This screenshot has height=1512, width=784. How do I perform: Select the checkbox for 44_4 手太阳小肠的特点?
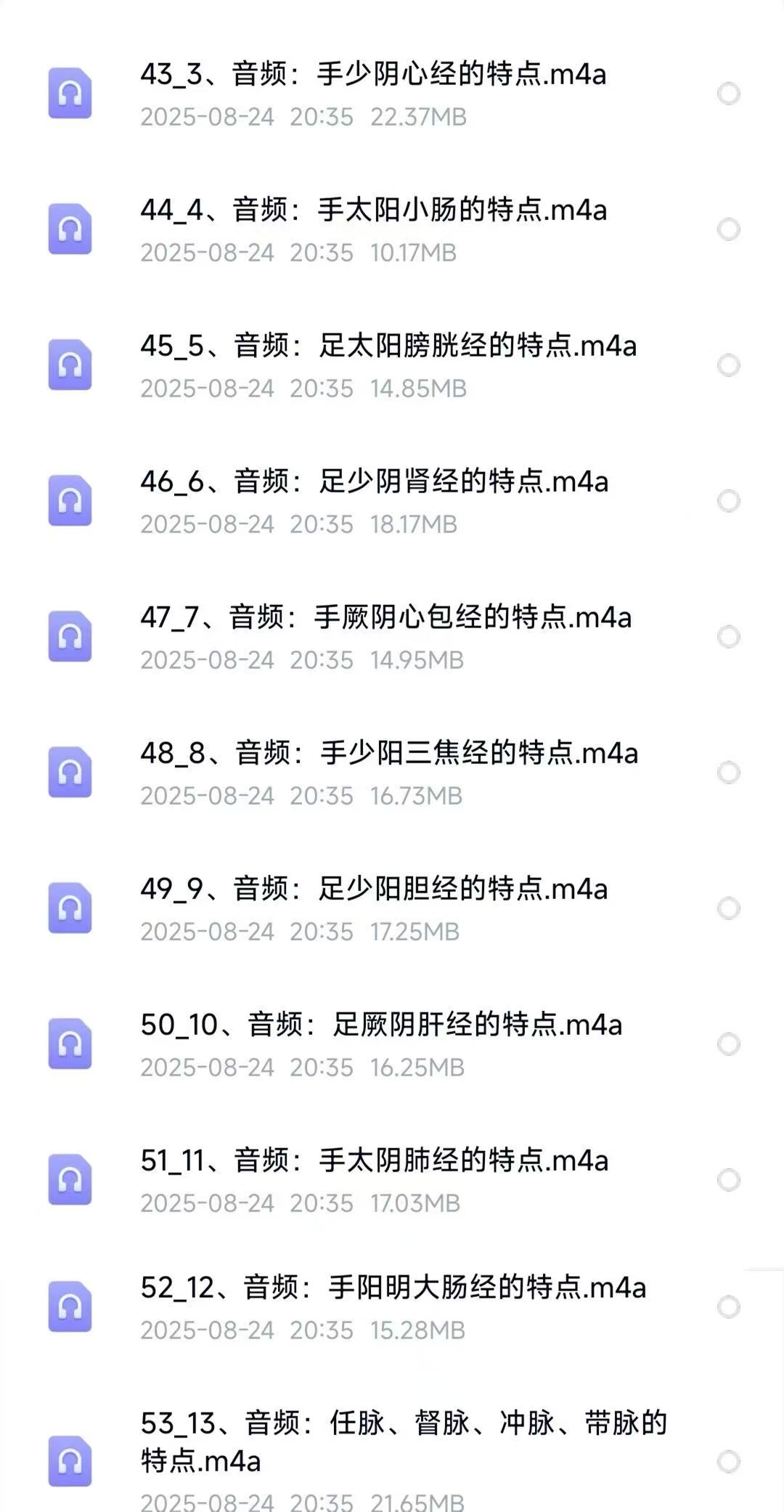tap(728, 229)
